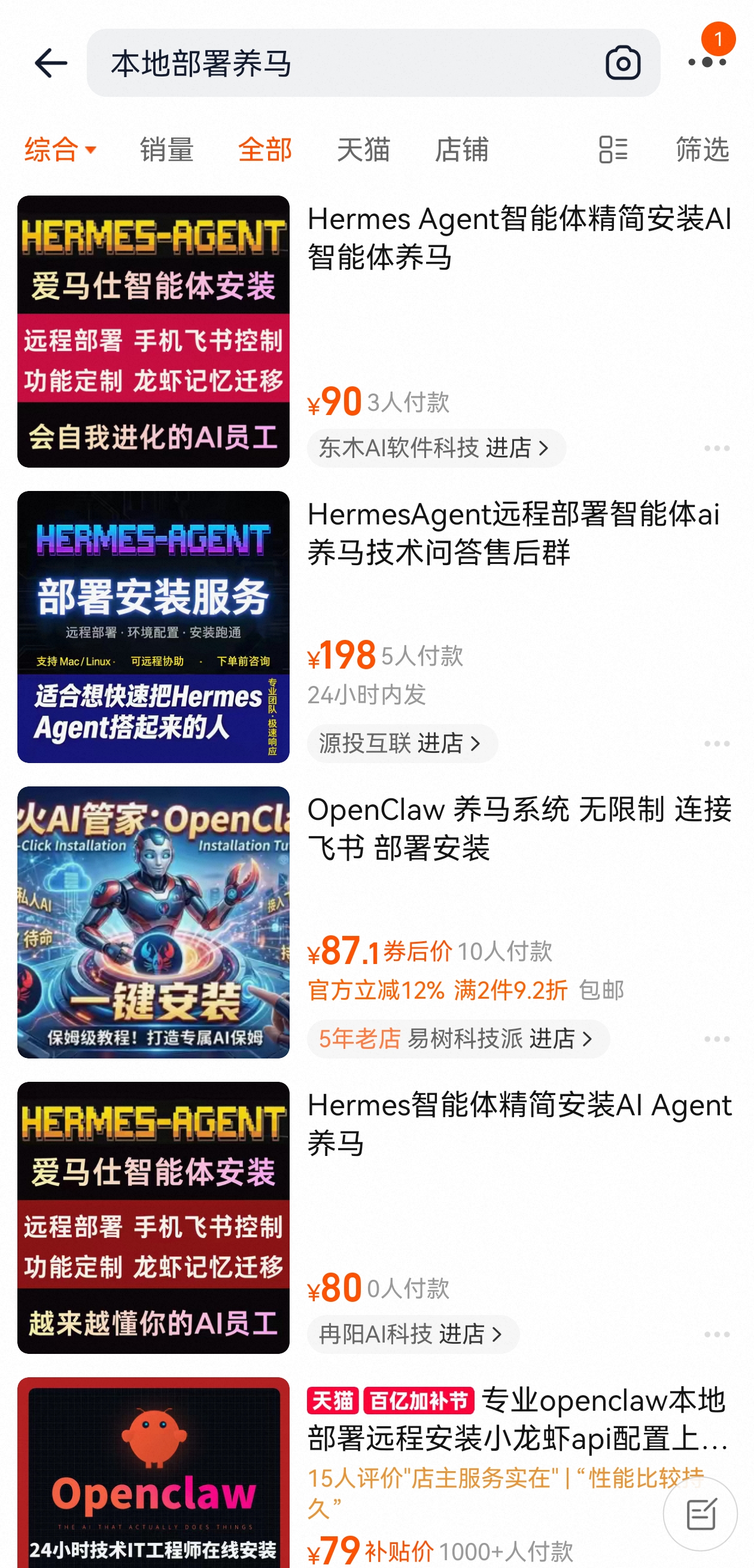Viewport: 754px width, 1568px height.
Task: Open the 筛选 filter panel
Action: point(701,149)
